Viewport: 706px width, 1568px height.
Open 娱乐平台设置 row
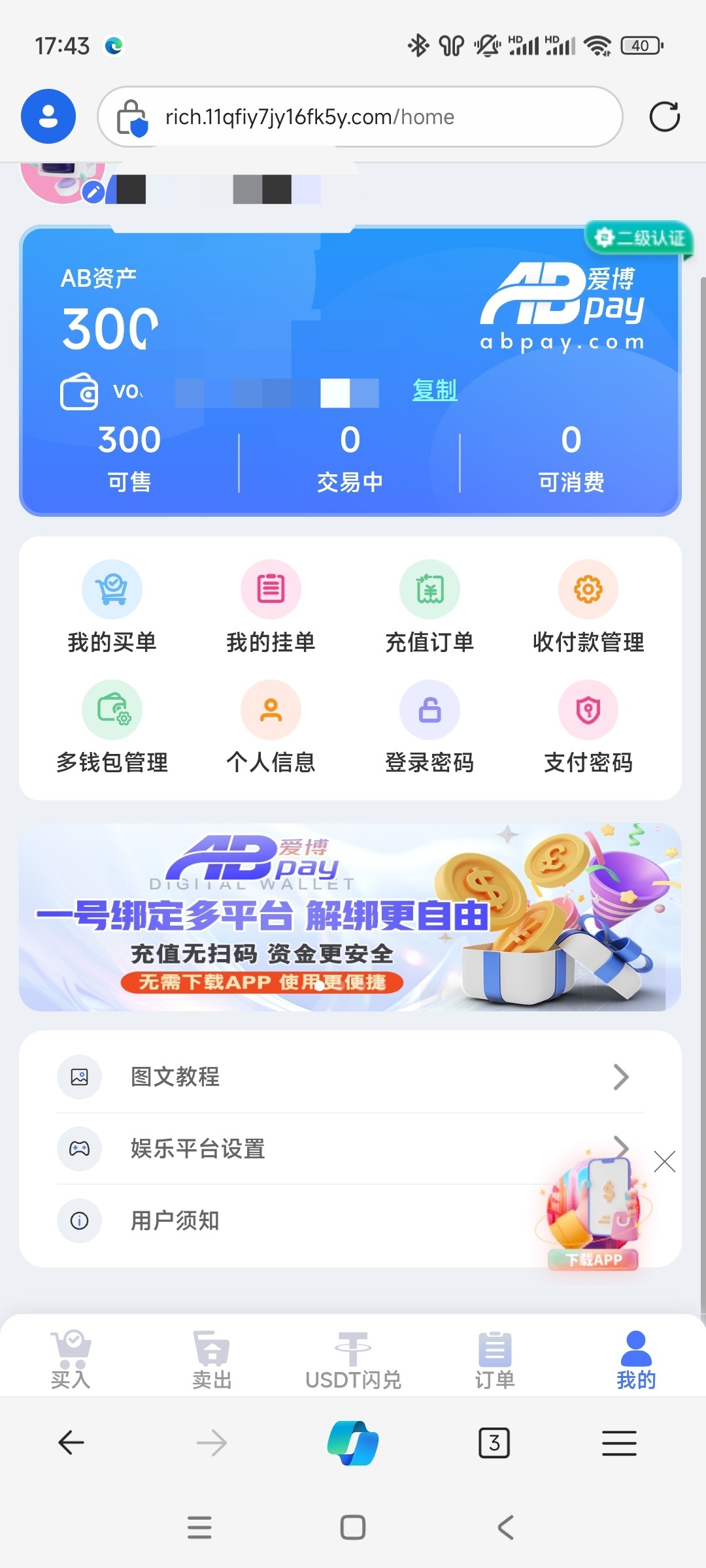point(294,1149)
